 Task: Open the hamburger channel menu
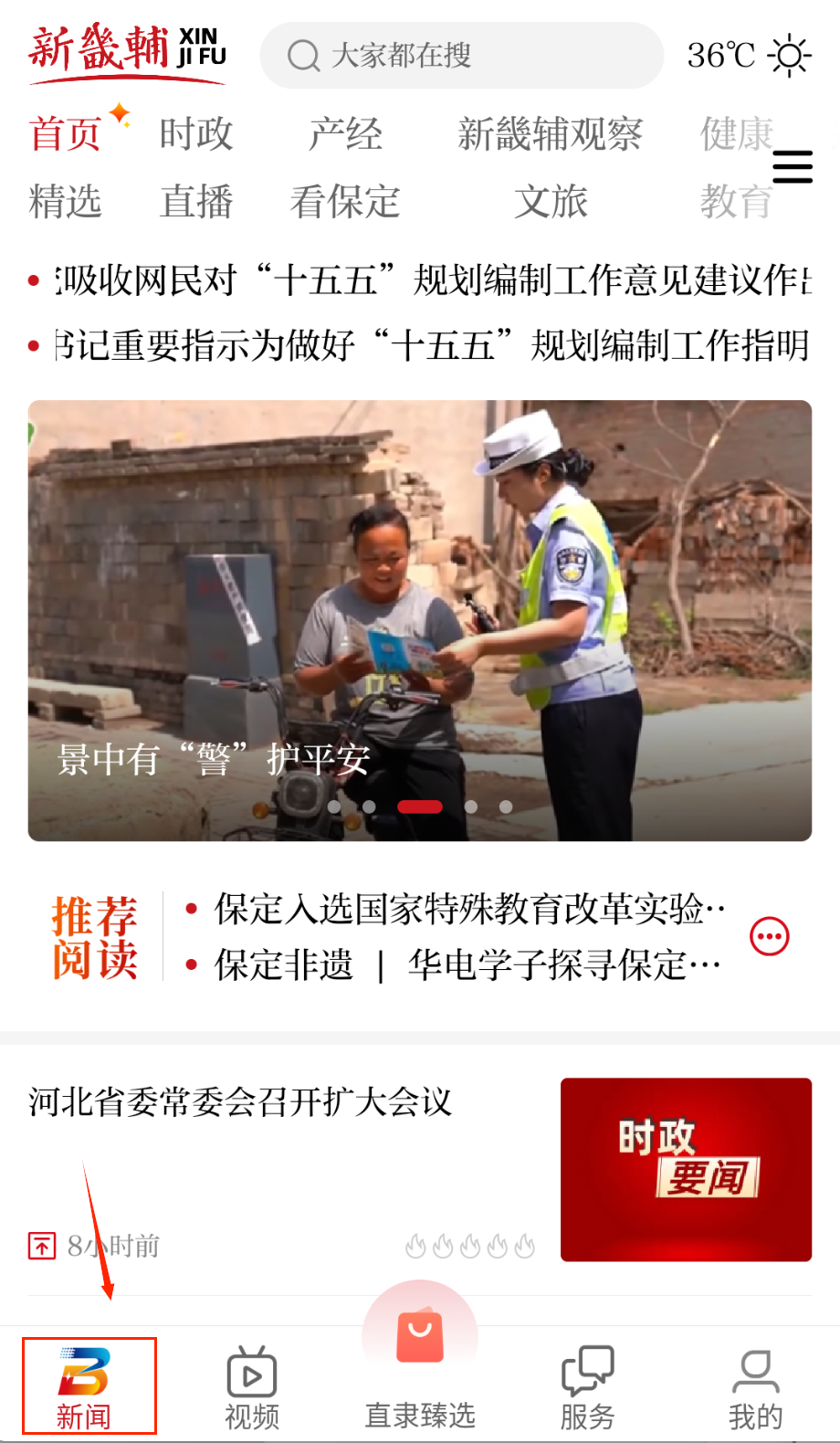coord(792,166)
